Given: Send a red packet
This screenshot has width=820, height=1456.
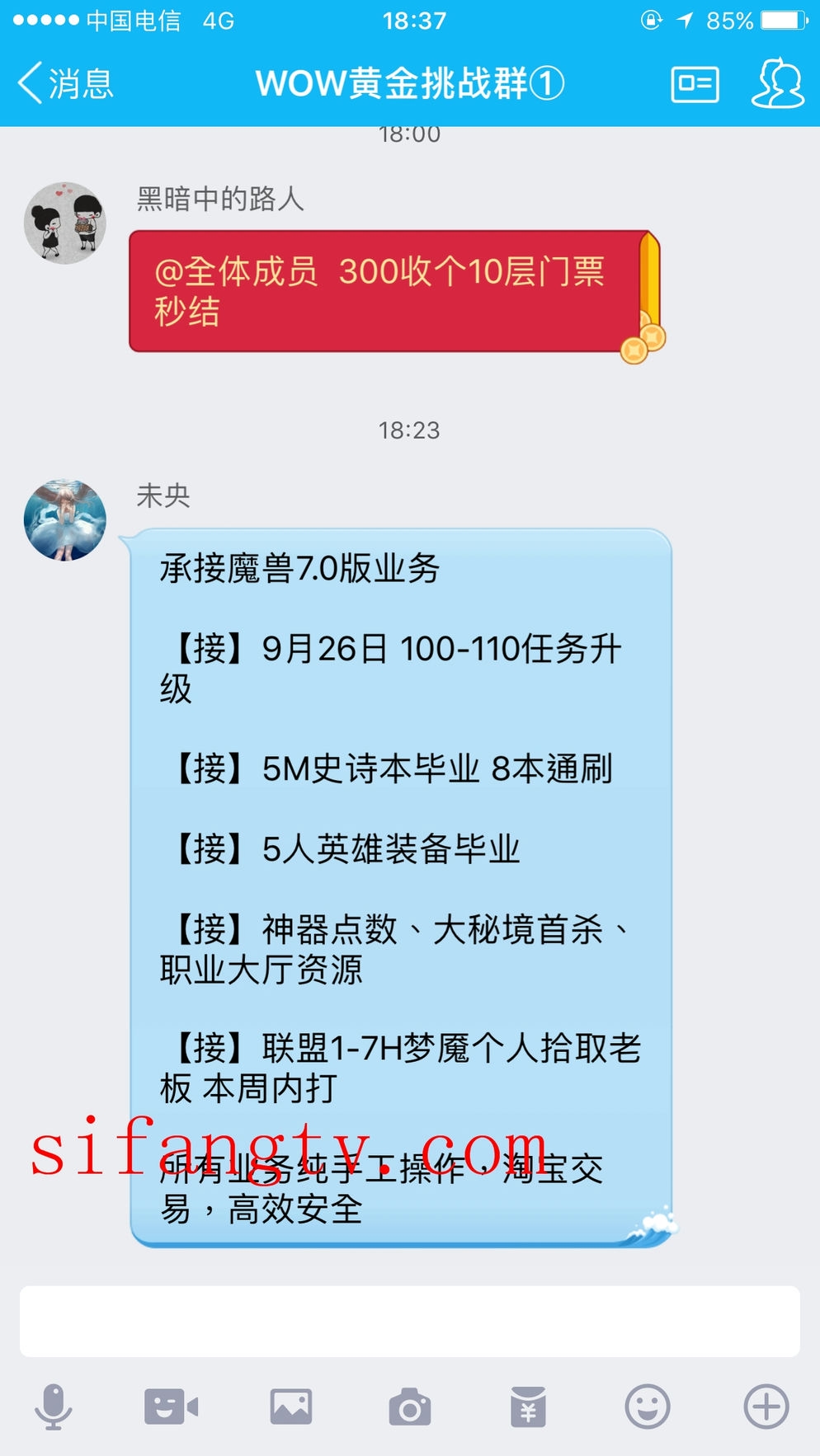Looking at the screenshot, I should (528, 1407).
